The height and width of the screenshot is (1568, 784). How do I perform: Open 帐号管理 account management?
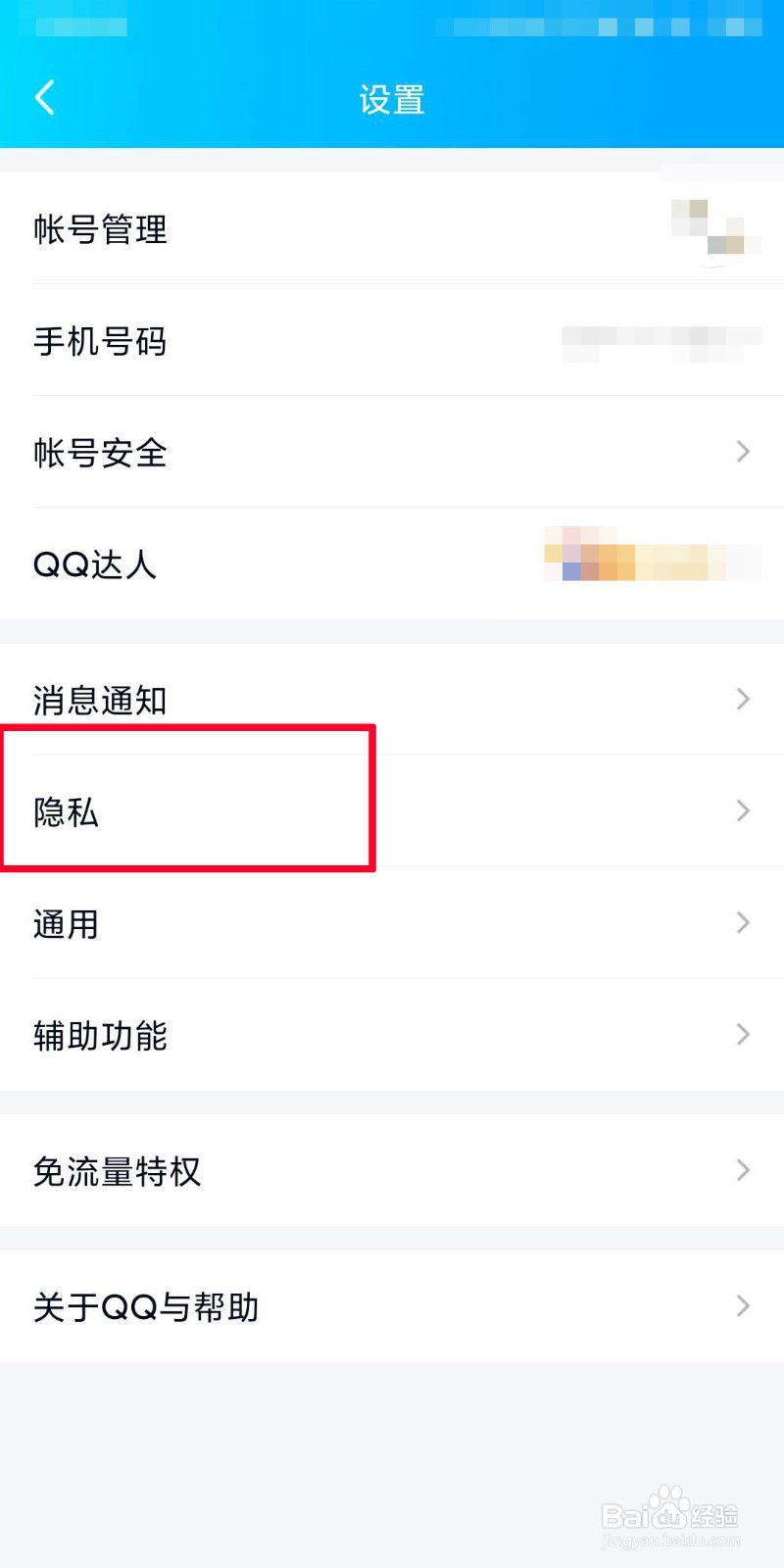(x=101, y=230)
